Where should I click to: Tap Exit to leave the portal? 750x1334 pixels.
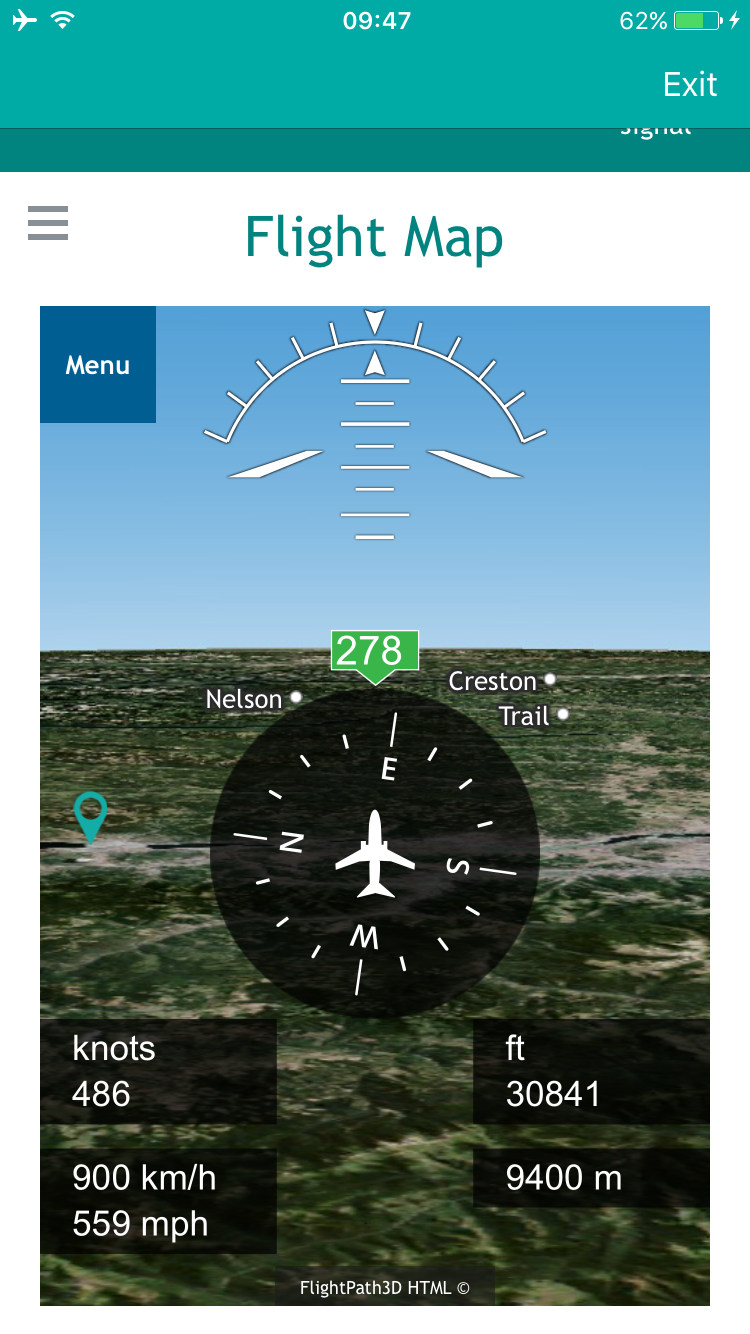(x=690, y=85)
